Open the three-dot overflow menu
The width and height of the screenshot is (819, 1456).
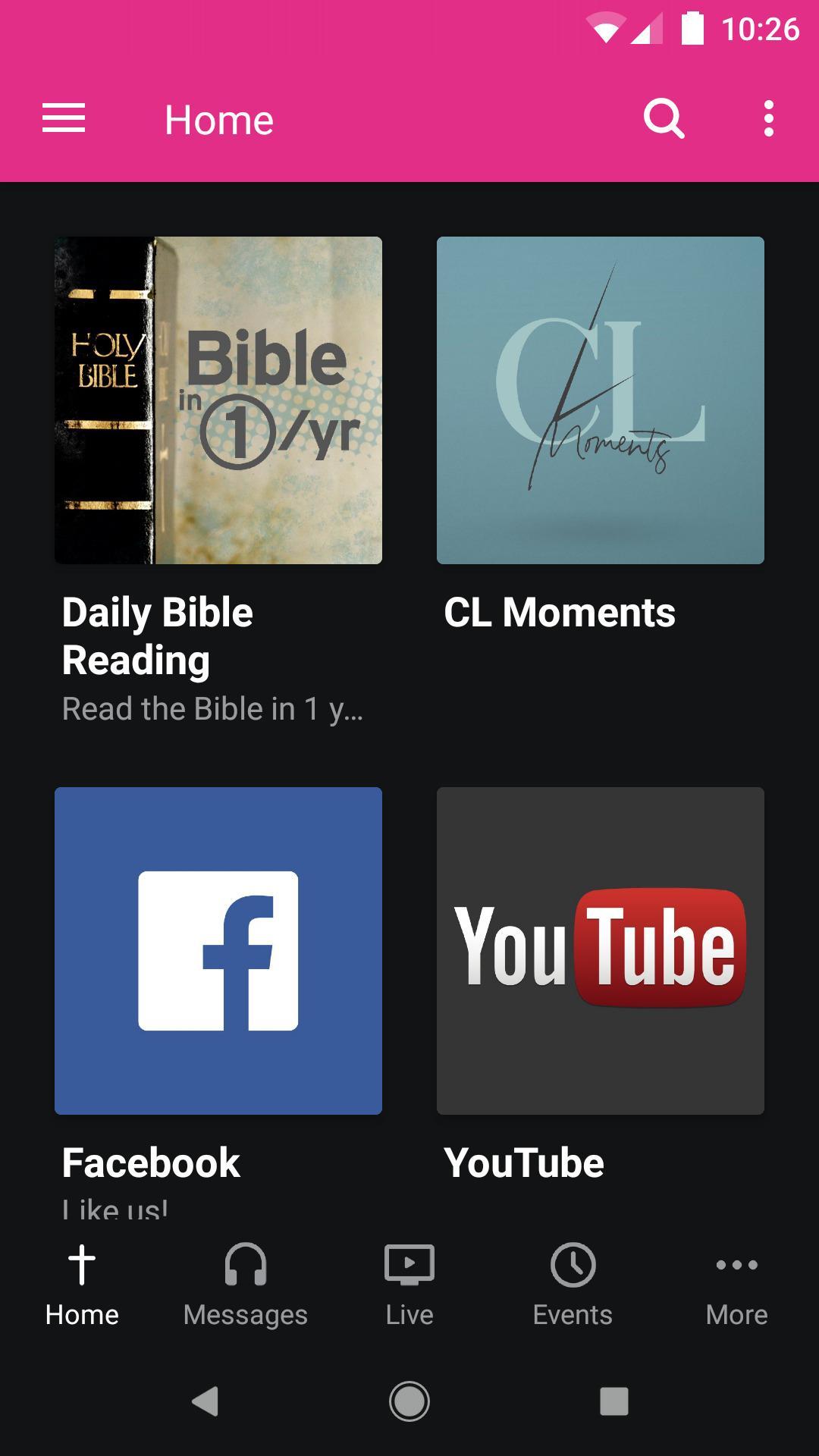[x=768, y=119]
